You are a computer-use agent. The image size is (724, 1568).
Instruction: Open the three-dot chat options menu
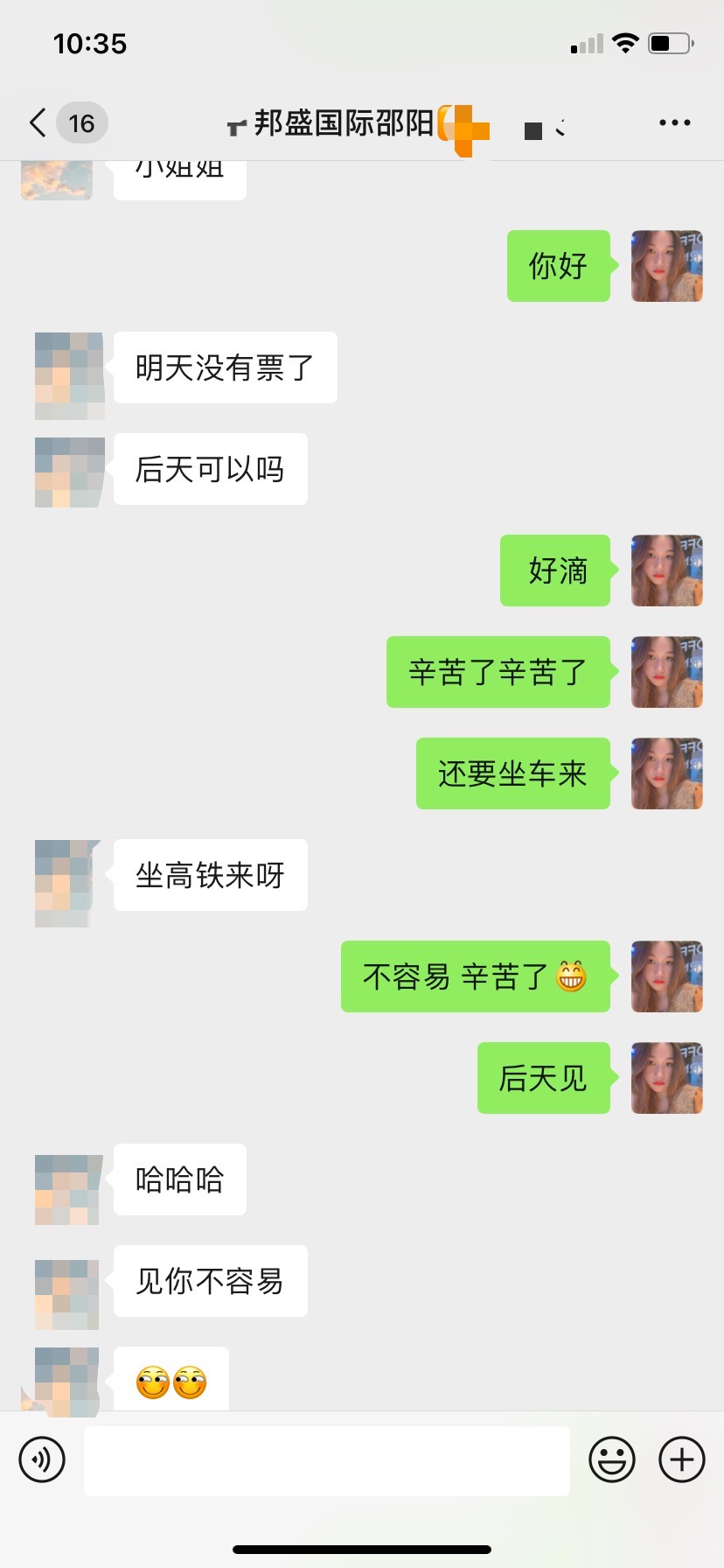pos(674,123)
